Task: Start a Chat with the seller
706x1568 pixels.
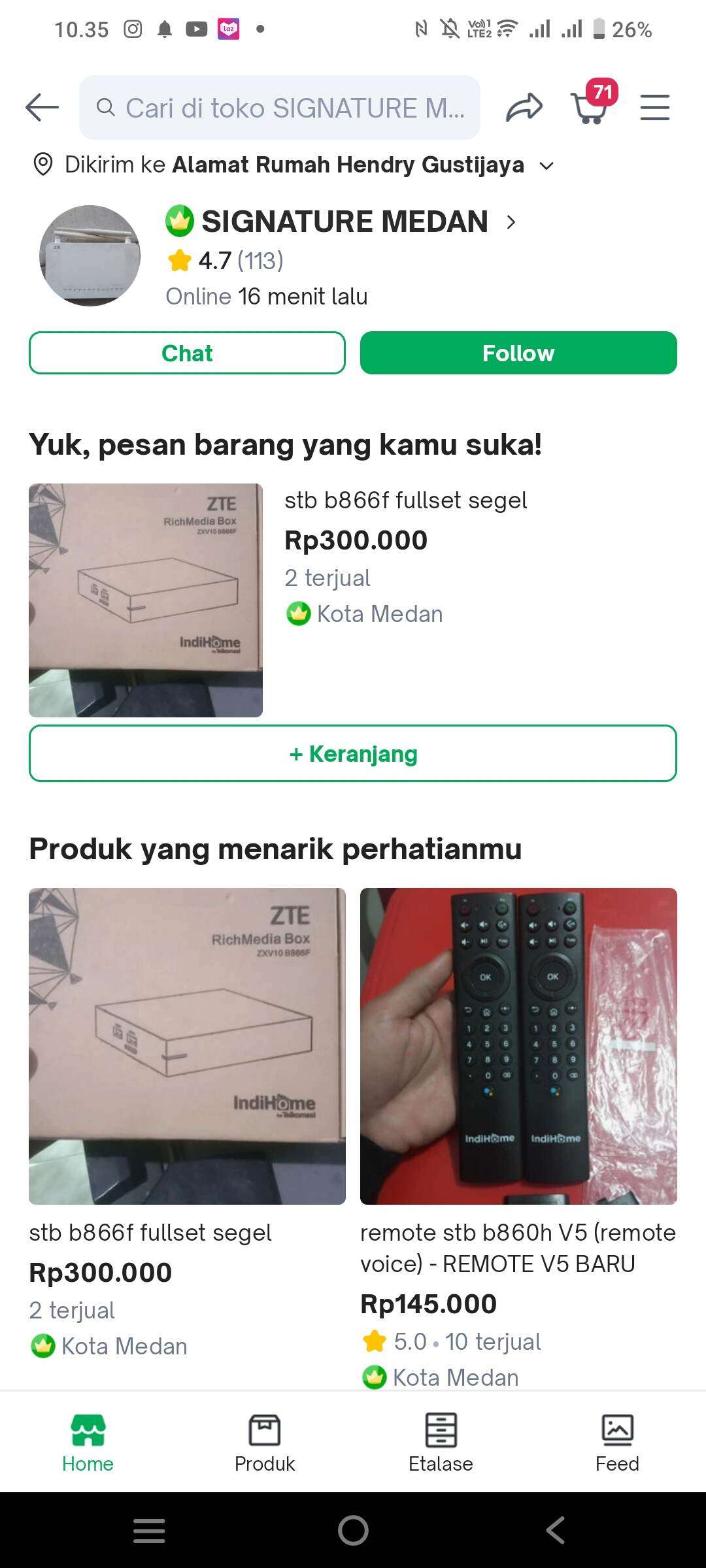Action: point(186,353)
